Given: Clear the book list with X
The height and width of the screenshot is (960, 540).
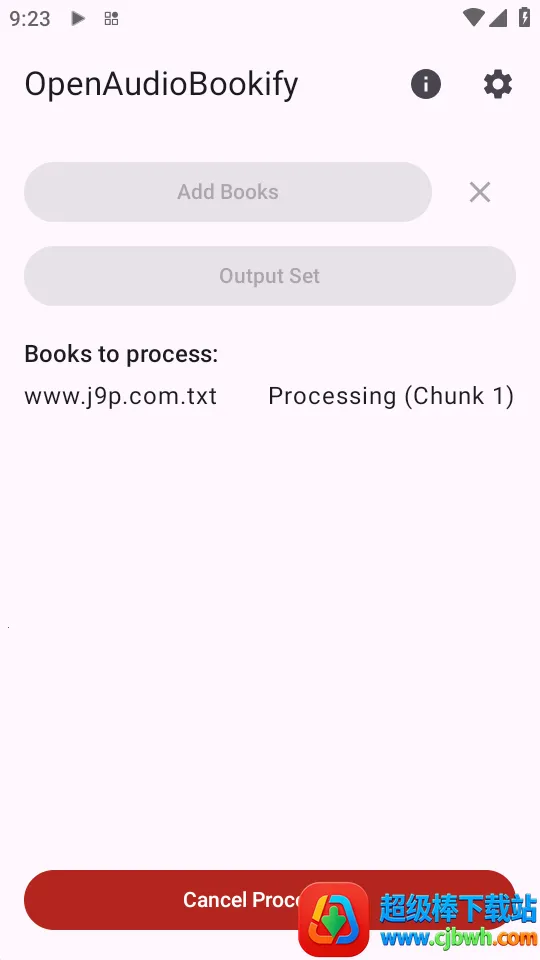Looking at the screenshot, I should [480, 192].
